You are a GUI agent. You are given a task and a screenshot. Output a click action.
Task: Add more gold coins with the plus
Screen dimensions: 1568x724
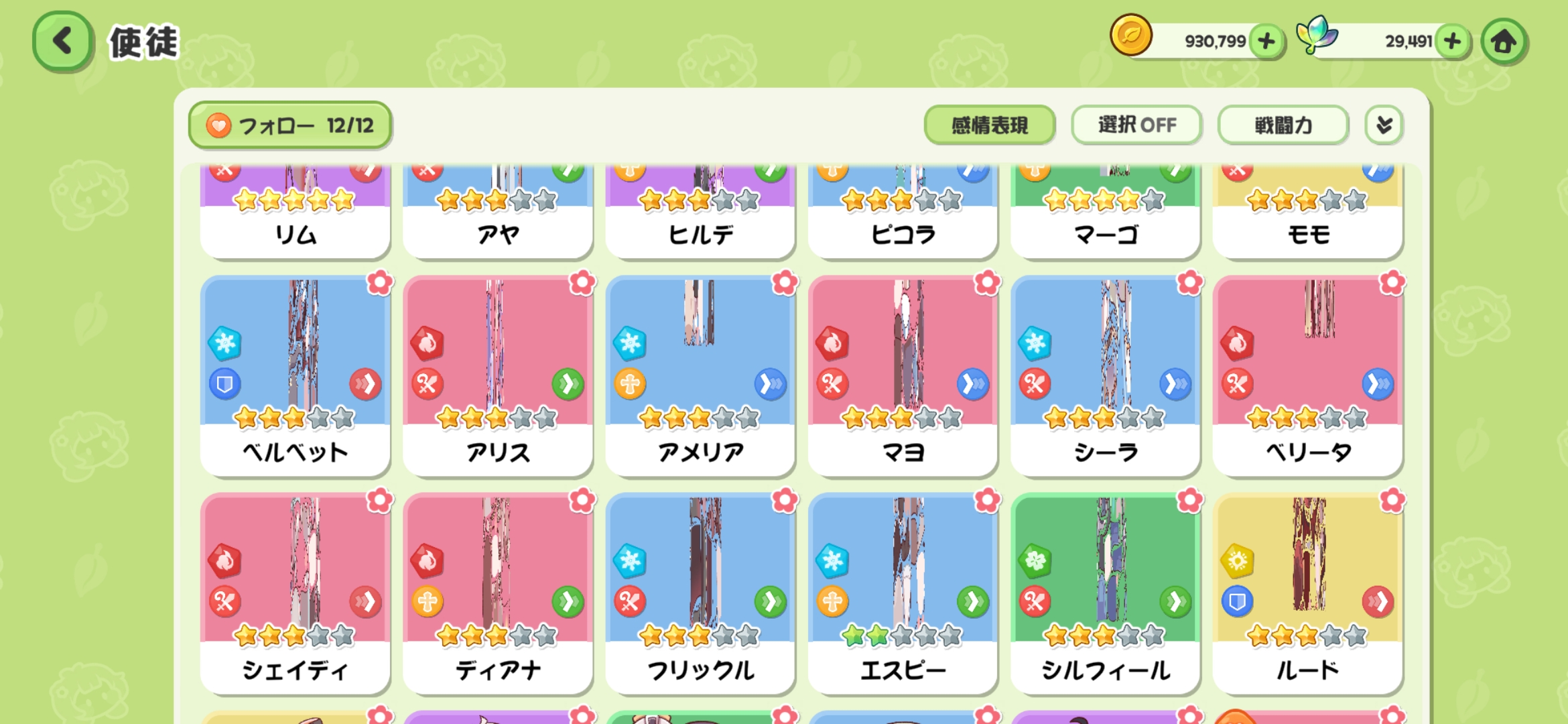click(x=1266, y=42)
